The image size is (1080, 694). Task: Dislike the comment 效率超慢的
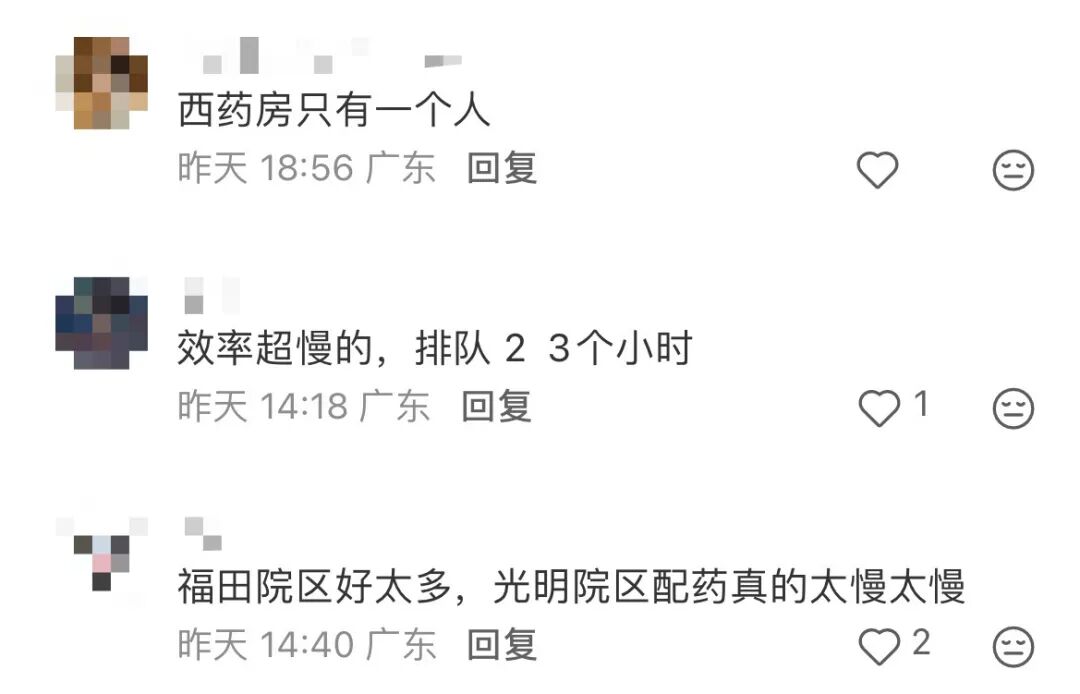[1012, 408]
